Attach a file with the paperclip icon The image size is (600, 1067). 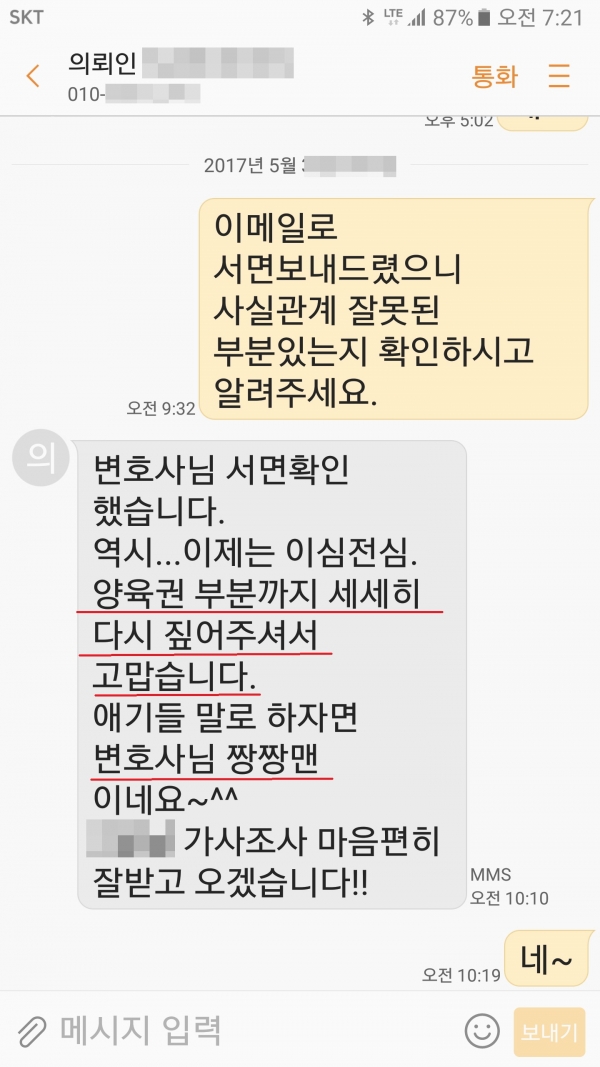pyautogui.click(x=32, y=1029)
